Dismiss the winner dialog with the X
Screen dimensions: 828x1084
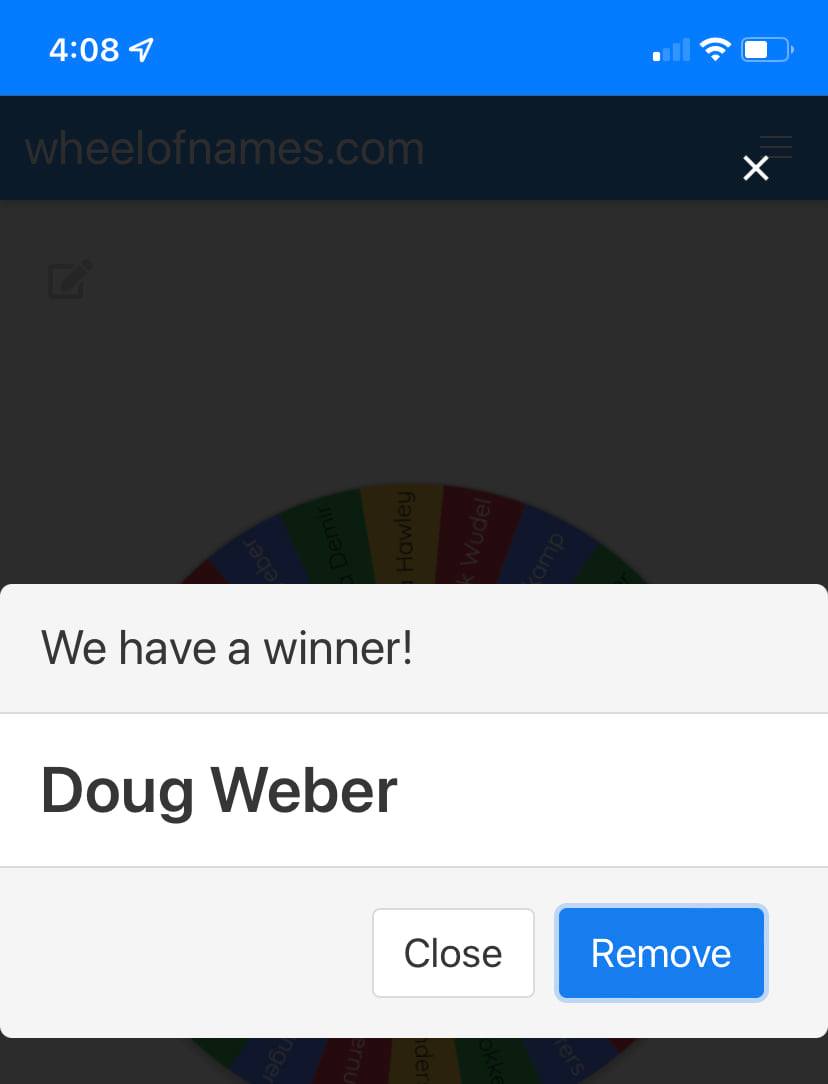pyautogui.click(x=756, y=168)
